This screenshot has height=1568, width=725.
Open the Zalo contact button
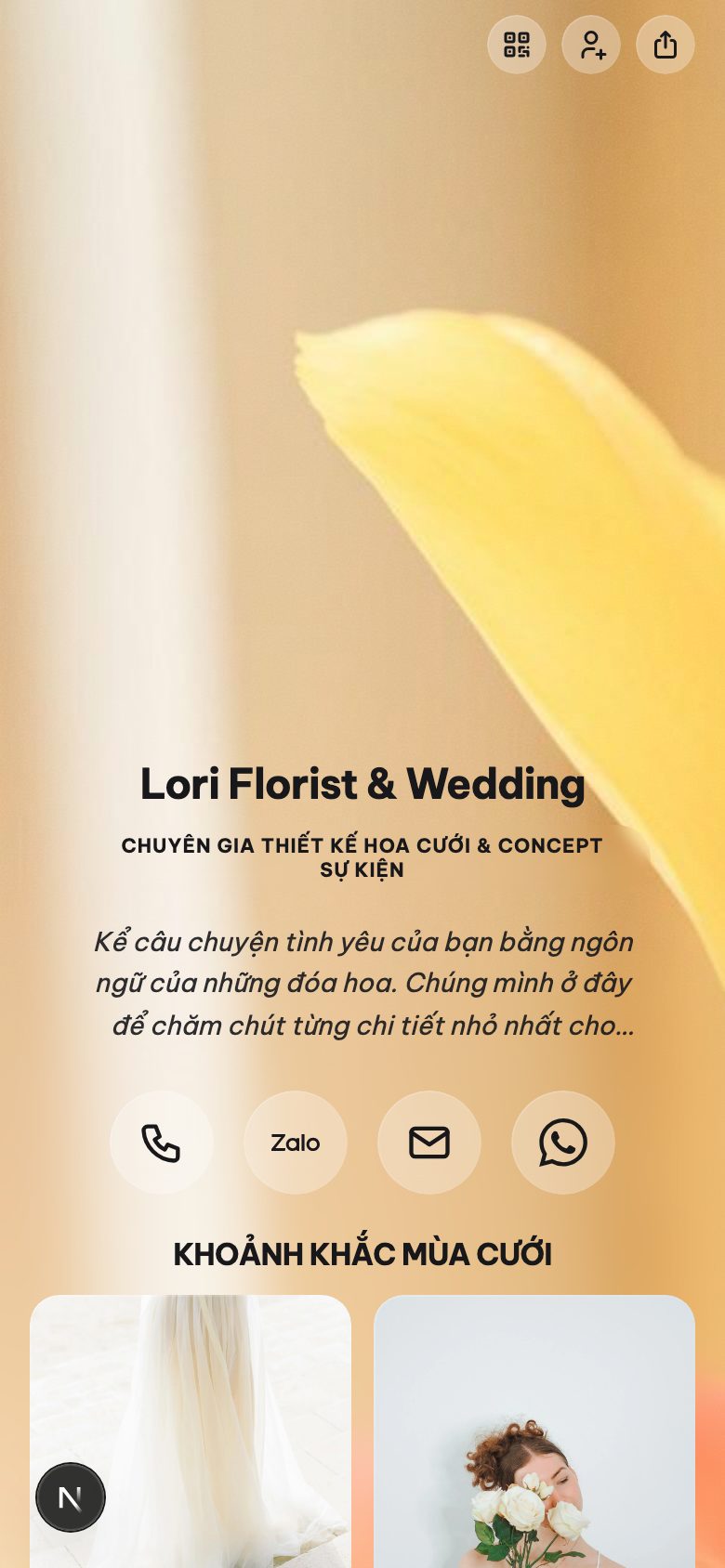(296, 1143)
